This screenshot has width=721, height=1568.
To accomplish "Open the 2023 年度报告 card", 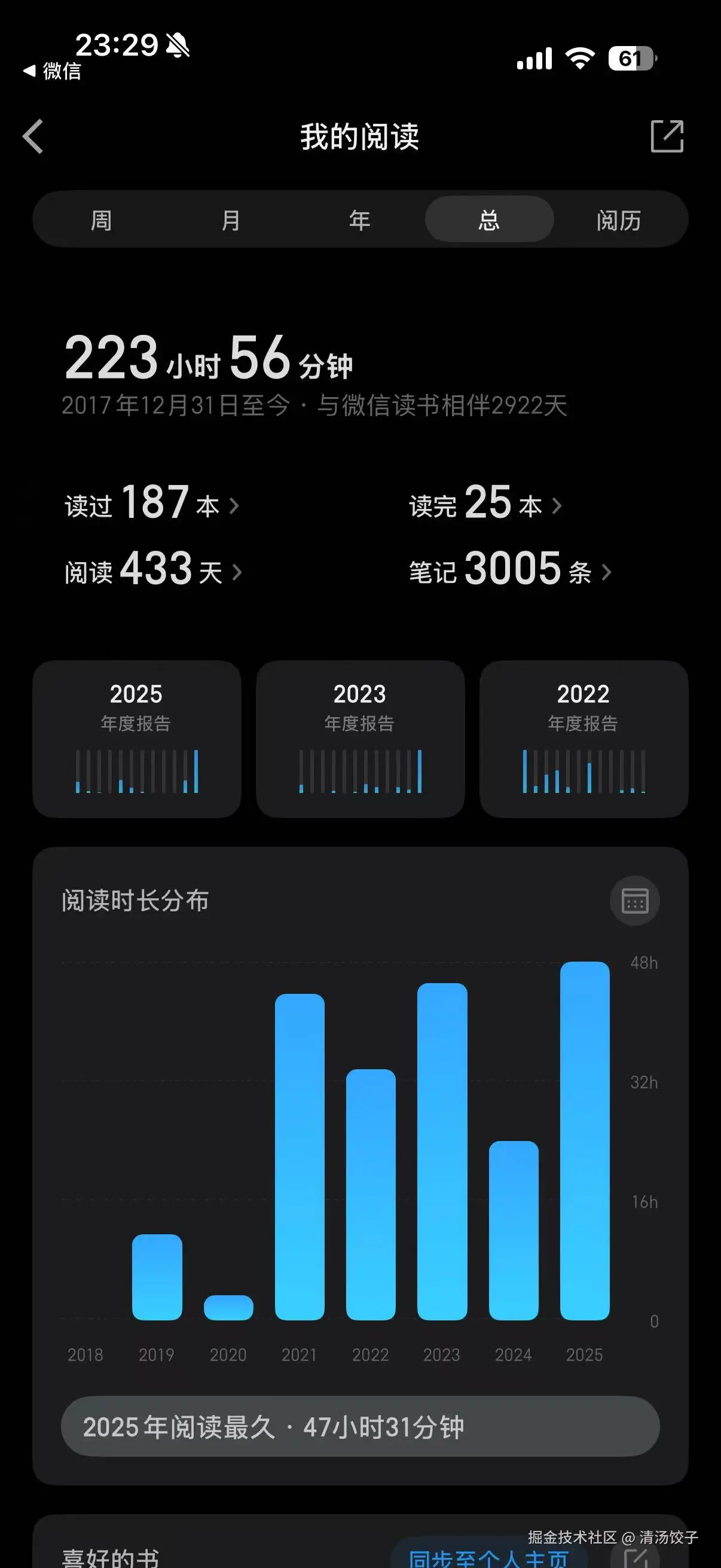I will tap(360, 739).
